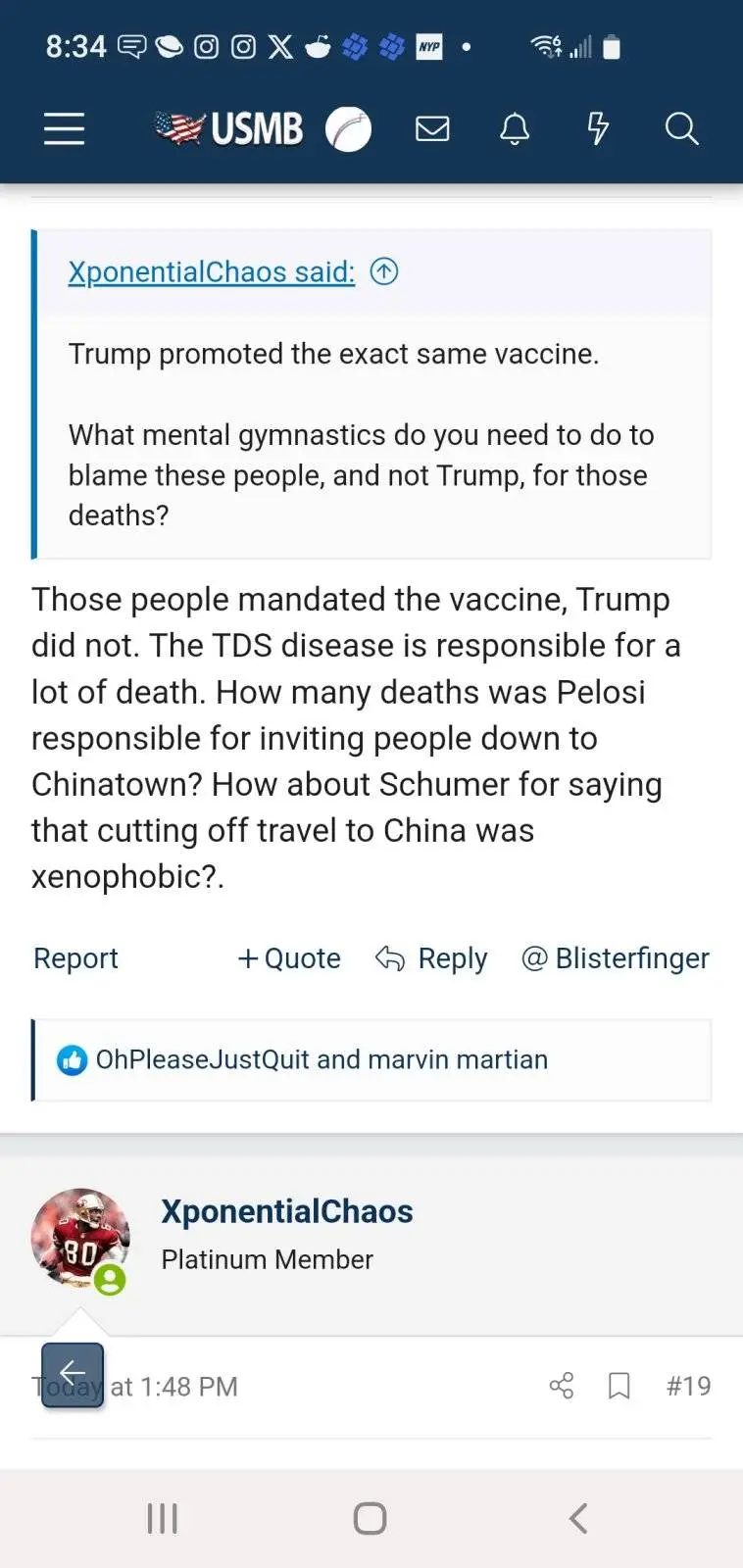Tap the floating back arrow button

73,1374
